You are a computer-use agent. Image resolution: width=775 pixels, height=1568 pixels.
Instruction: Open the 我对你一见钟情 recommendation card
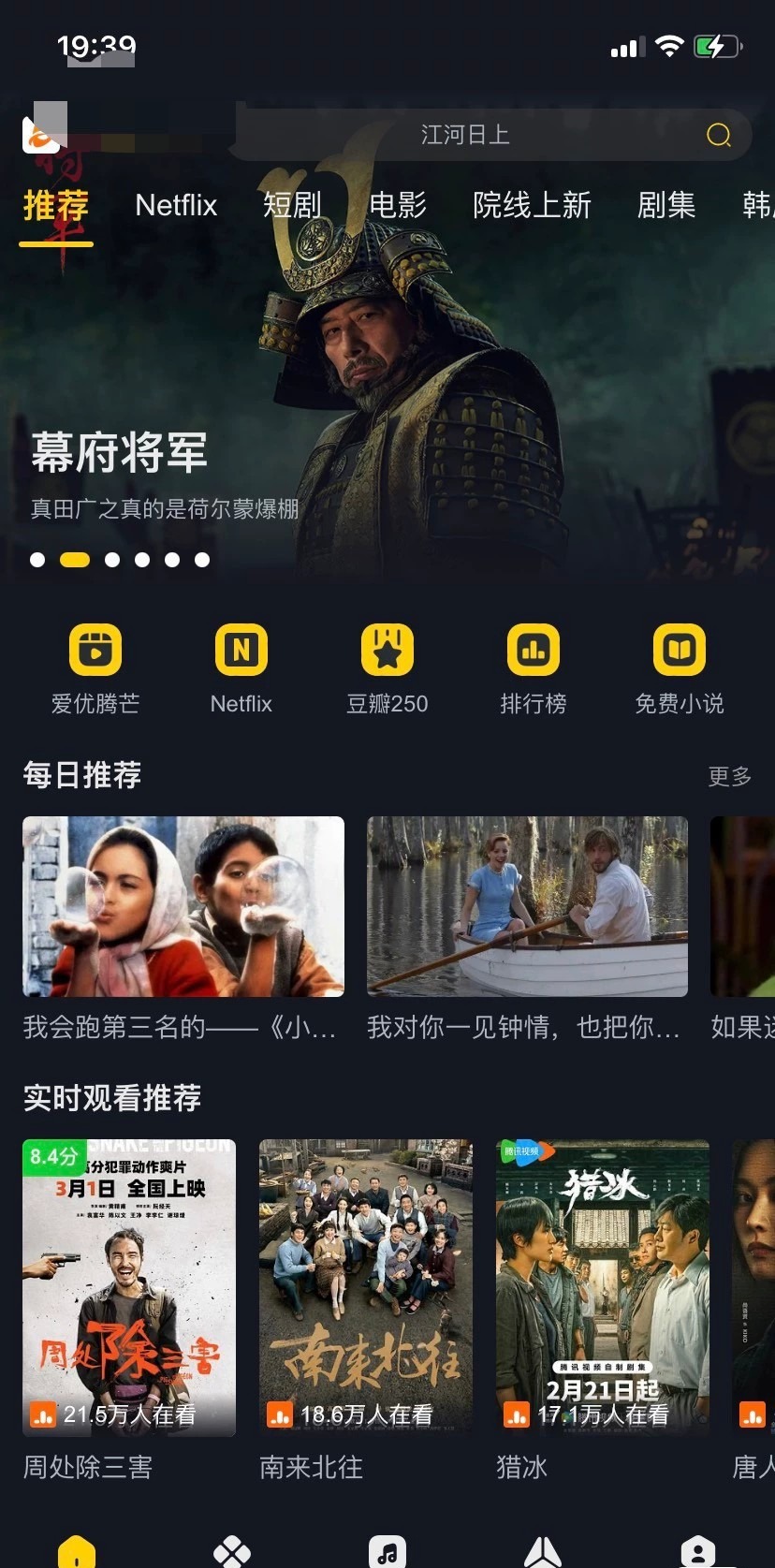527,906
